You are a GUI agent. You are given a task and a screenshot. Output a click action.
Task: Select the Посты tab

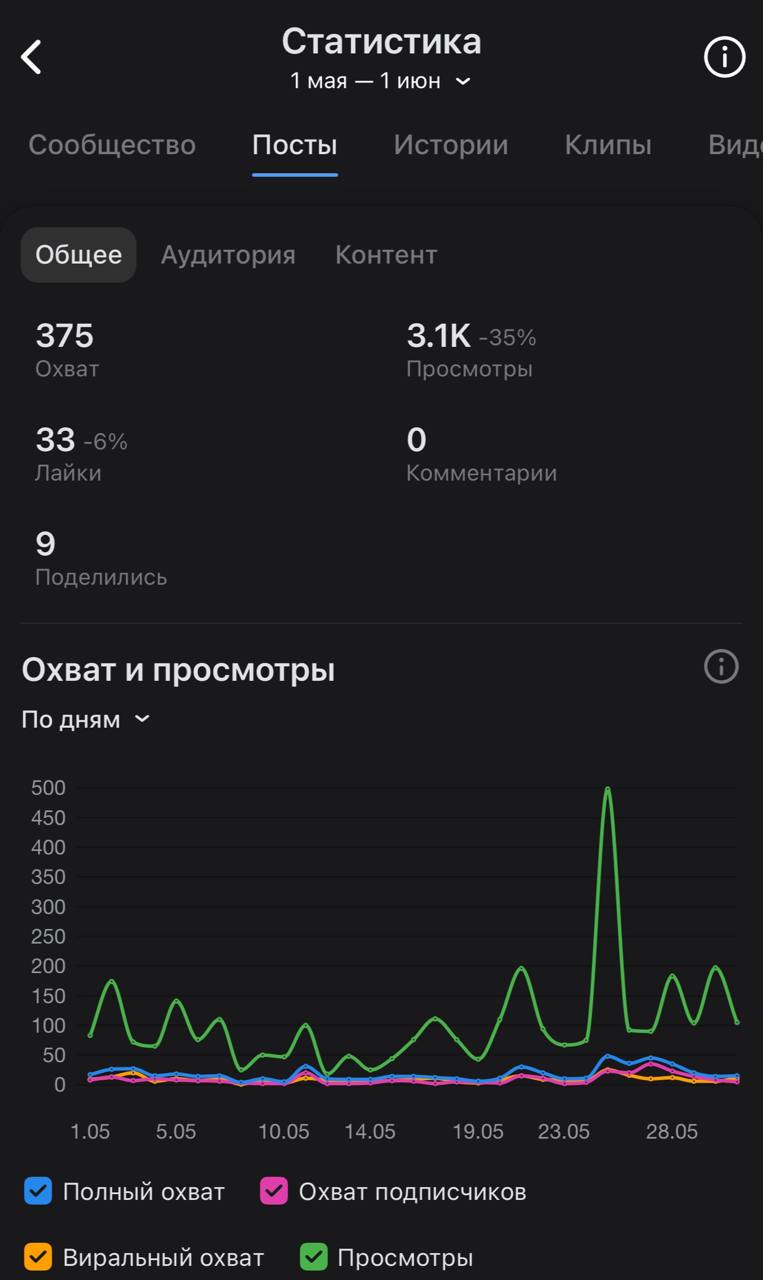295,145
